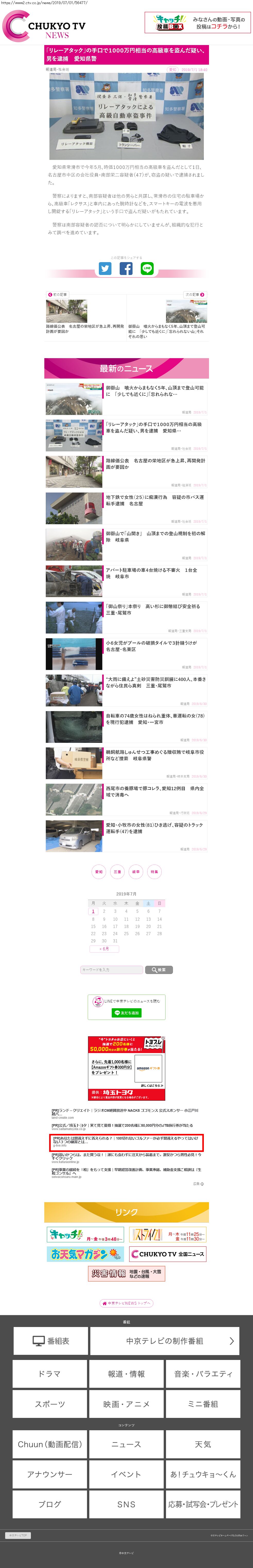Select the 特集 chip

[154, 872]
